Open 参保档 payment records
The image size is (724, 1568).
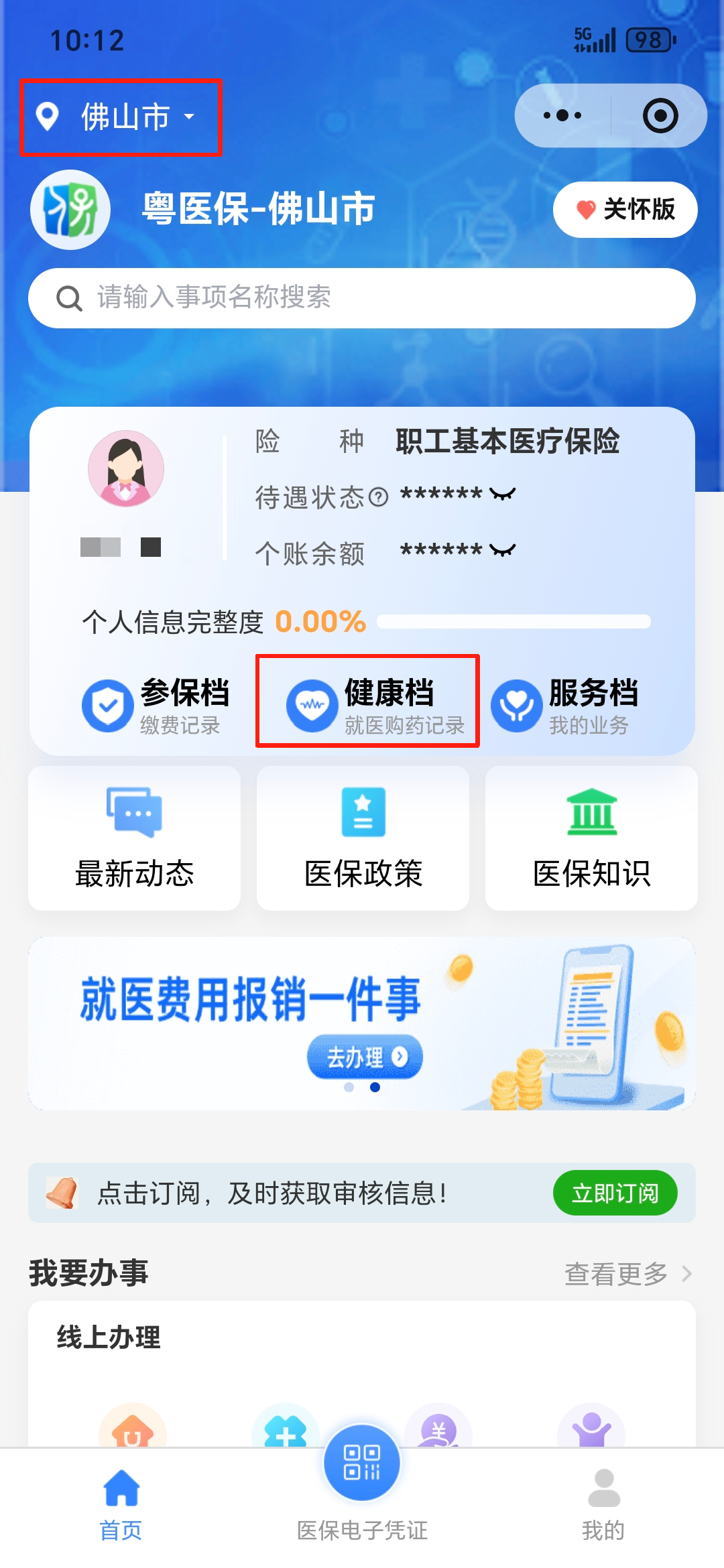tap(156, 705)
